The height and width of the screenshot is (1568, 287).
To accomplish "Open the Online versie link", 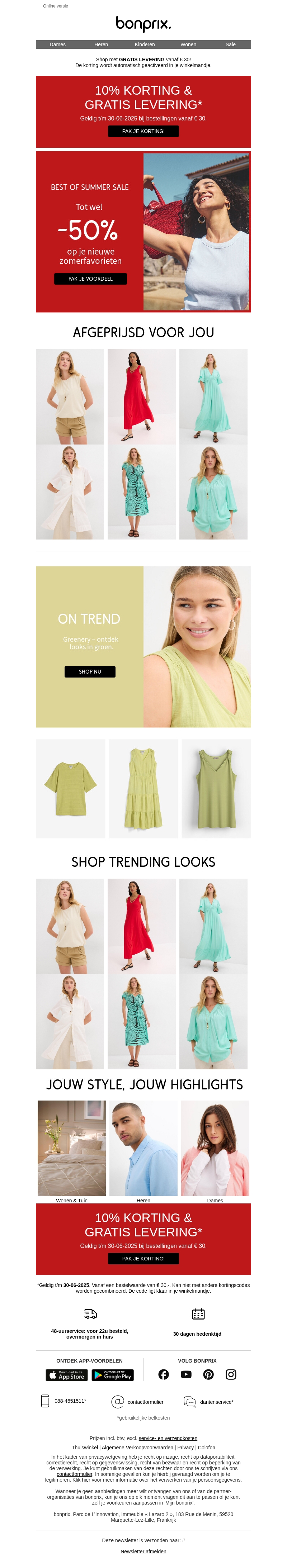I will (56, 6).
